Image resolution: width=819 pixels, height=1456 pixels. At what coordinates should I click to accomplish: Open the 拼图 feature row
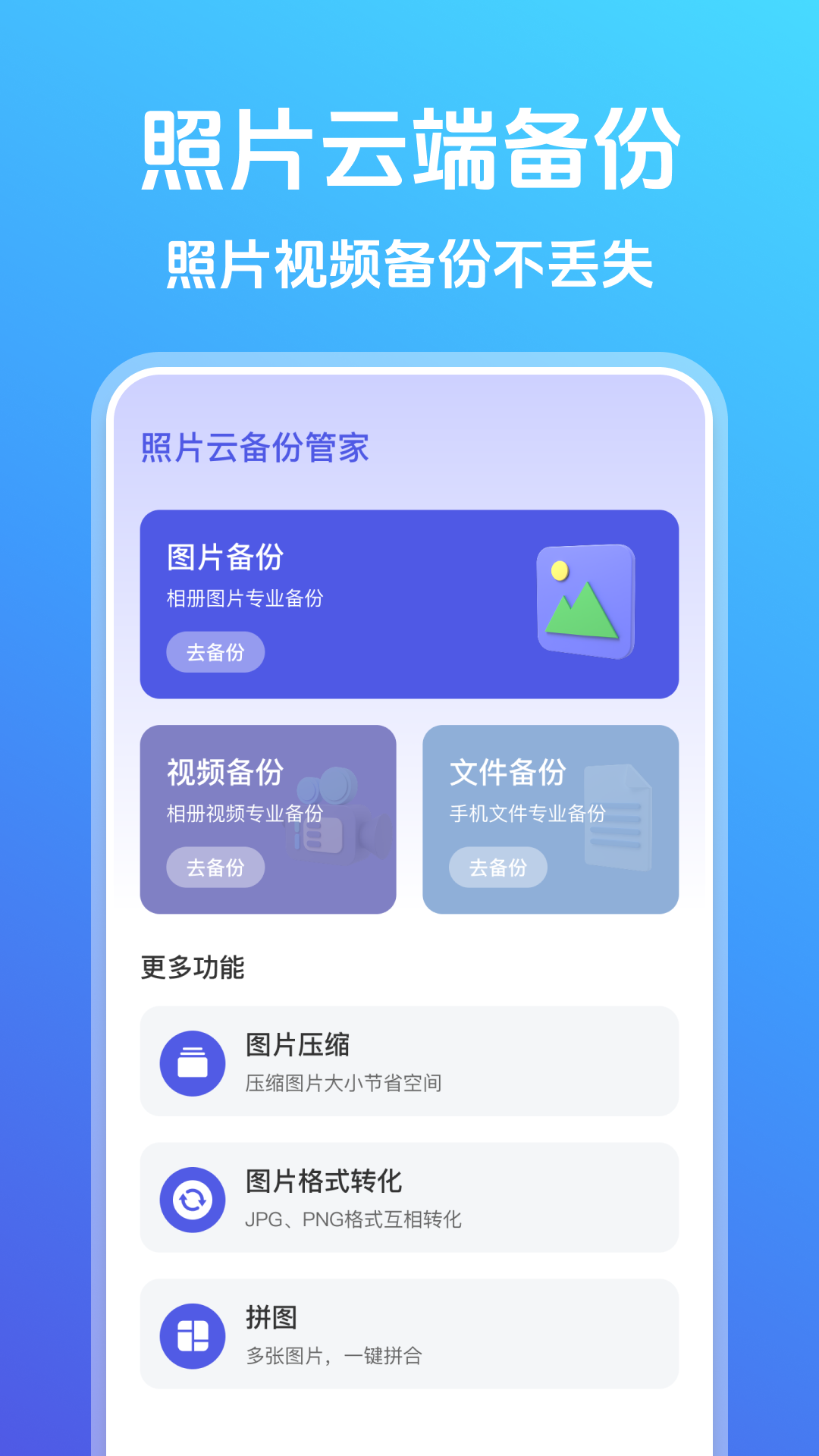click(409, 1333)
